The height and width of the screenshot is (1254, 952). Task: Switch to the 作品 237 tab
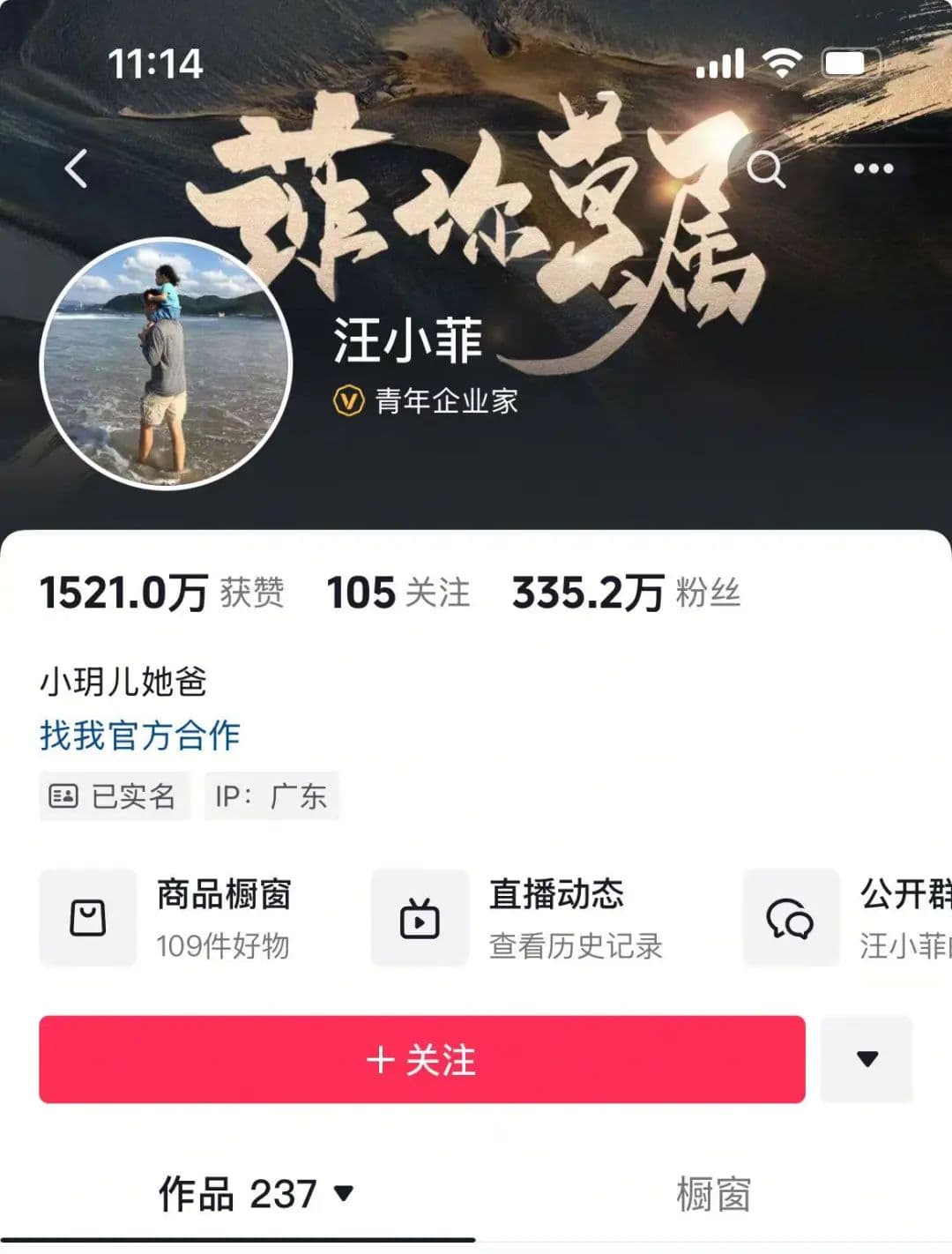[255, 1194]
